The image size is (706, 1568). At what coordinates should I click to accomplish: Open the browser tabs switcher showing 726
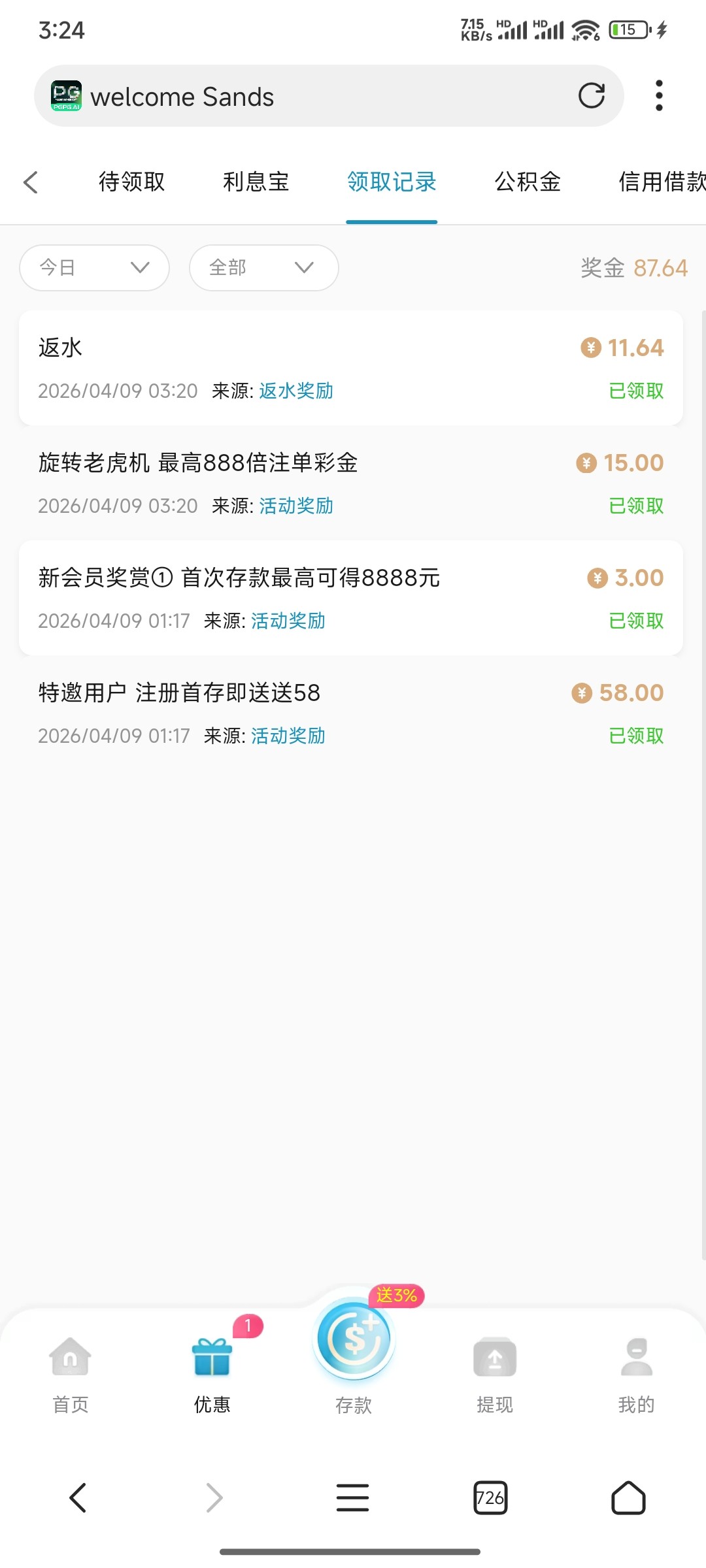pyautogui.click(x=490, y=1497)
